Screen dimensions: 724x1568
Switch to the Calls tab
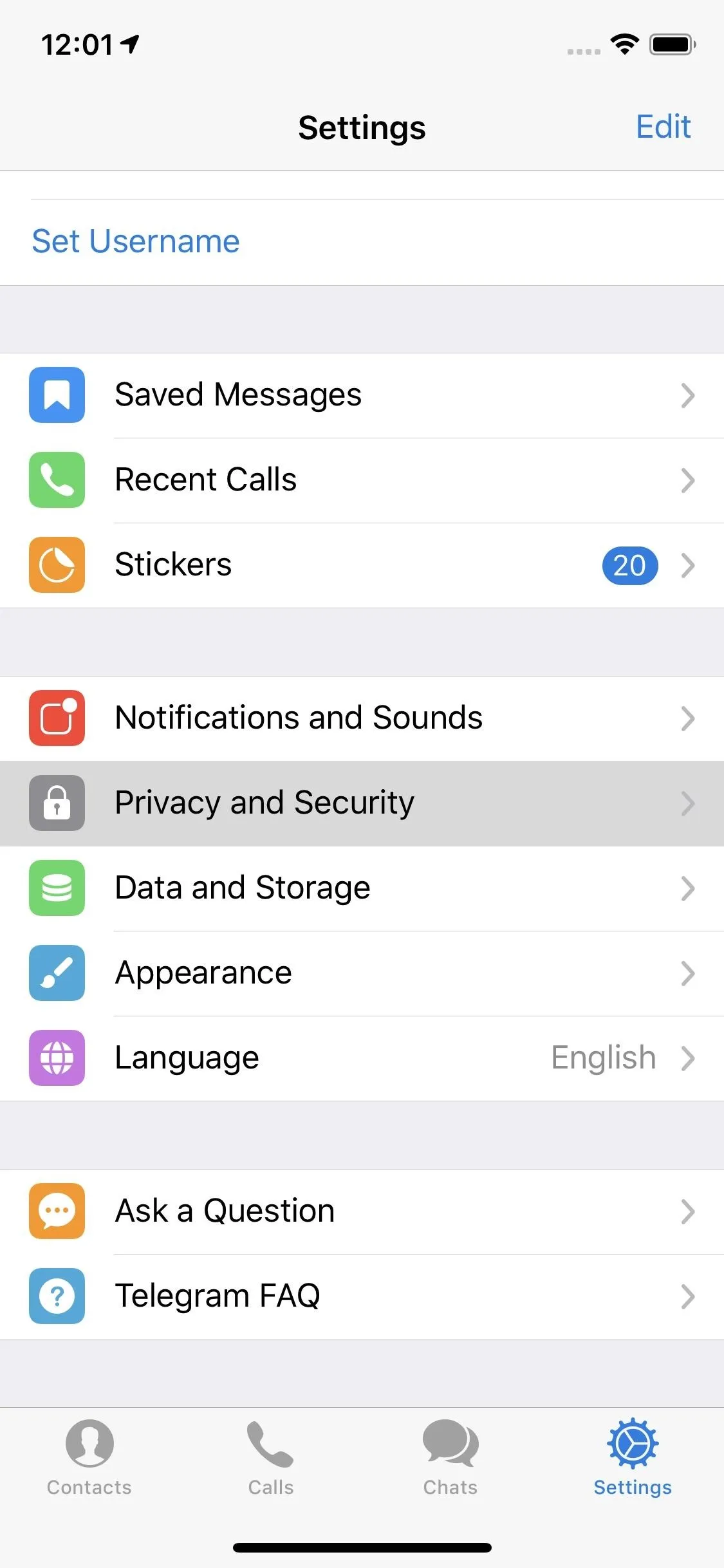point(271,1458)
